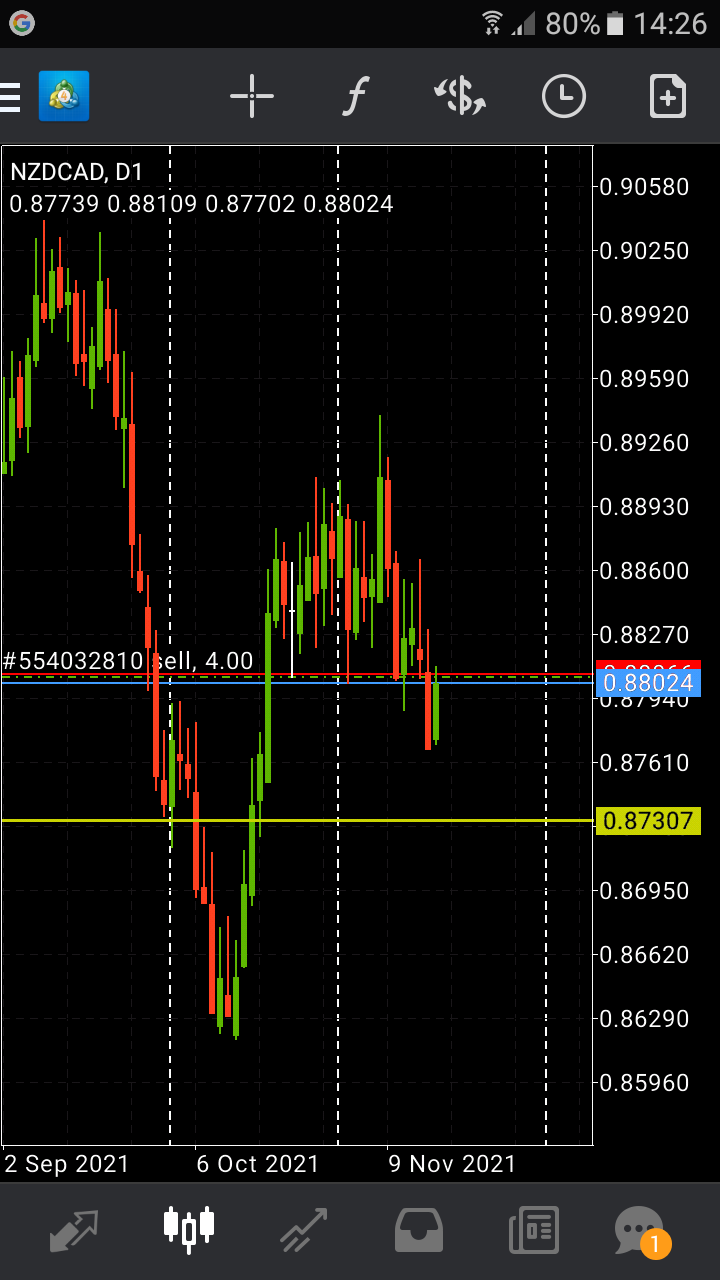Select the Chart candlestick tab

[189, 1230]
